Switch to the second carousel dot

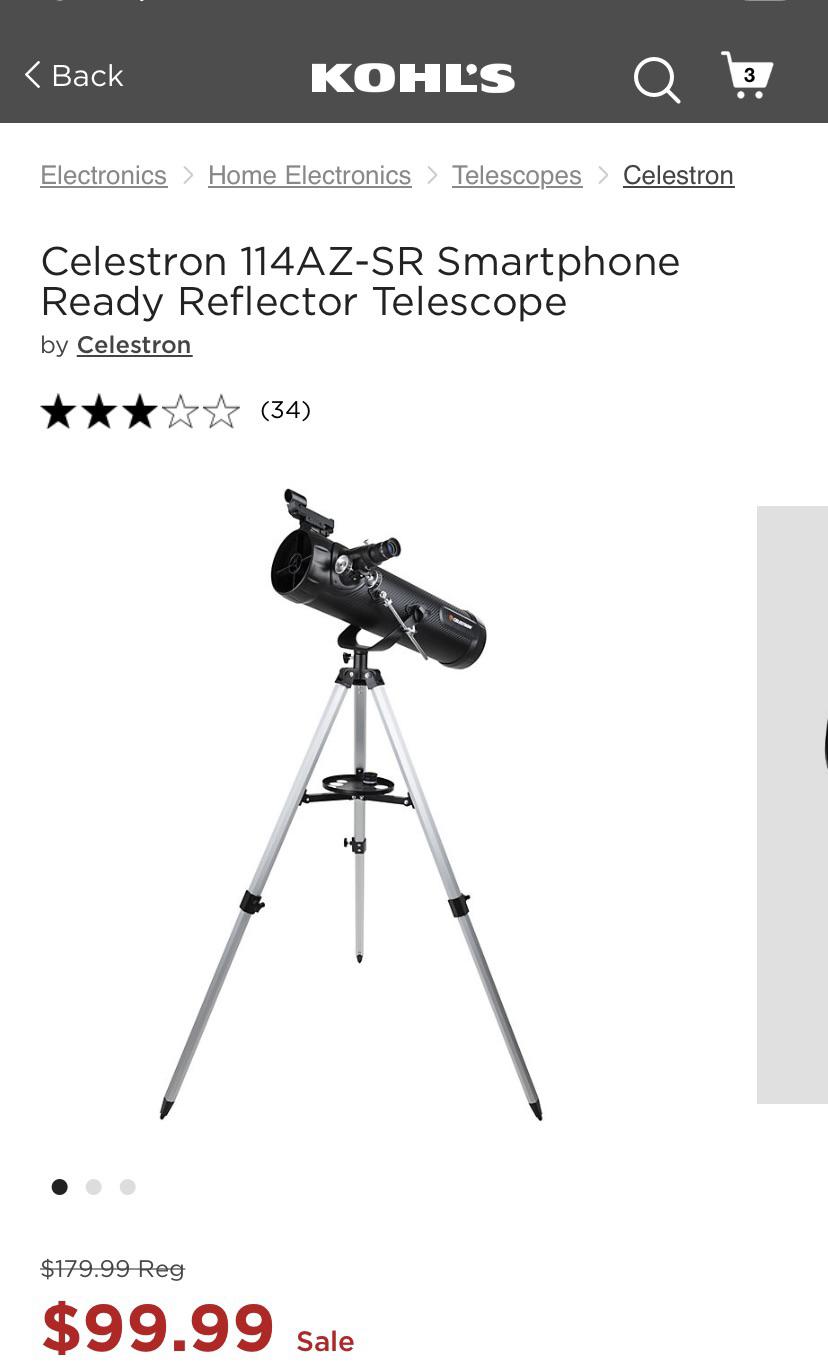click(94, 1187)
